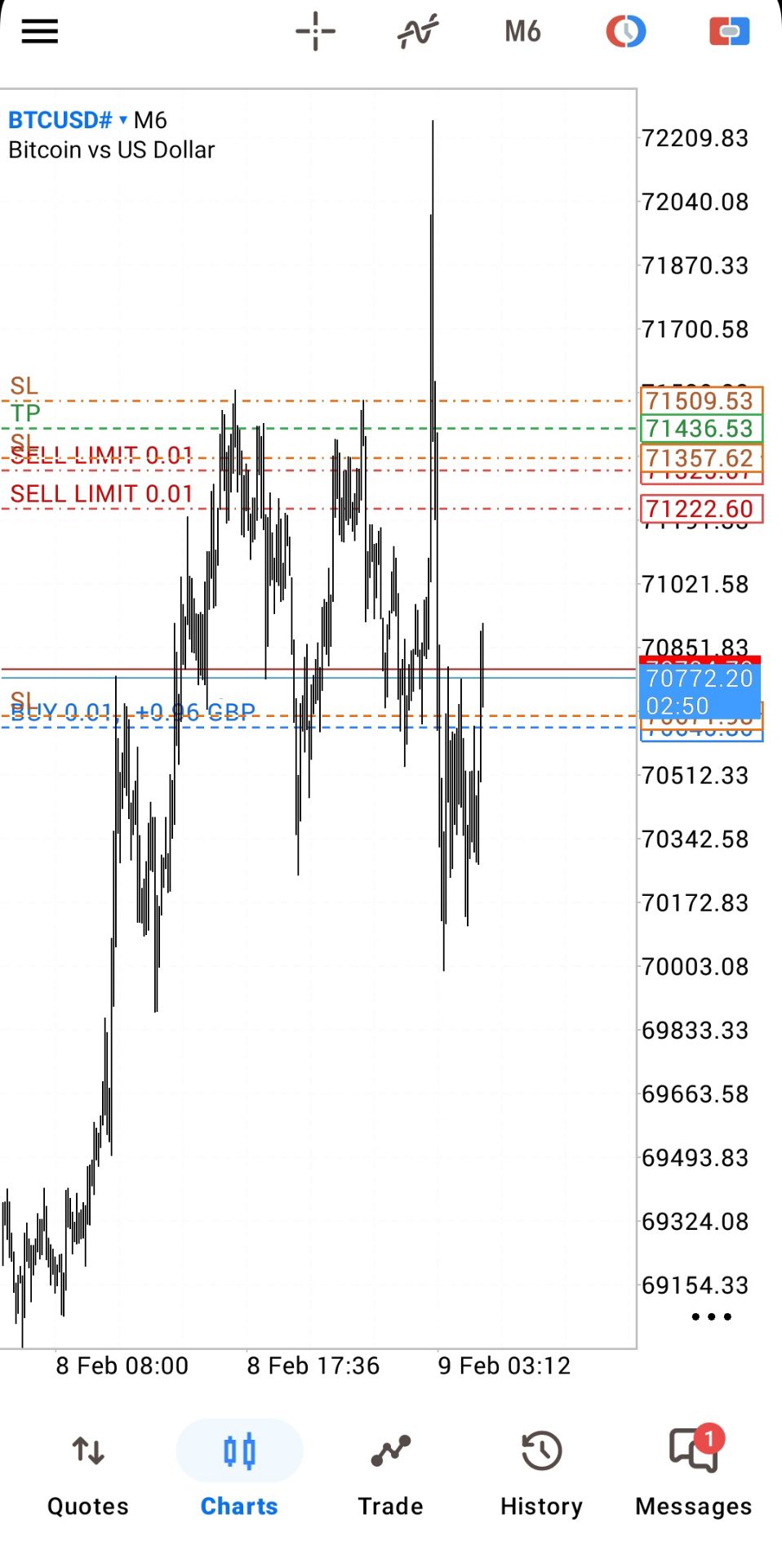Open the hamburger menu
782x1568 pixels.
tap(39, 32)
